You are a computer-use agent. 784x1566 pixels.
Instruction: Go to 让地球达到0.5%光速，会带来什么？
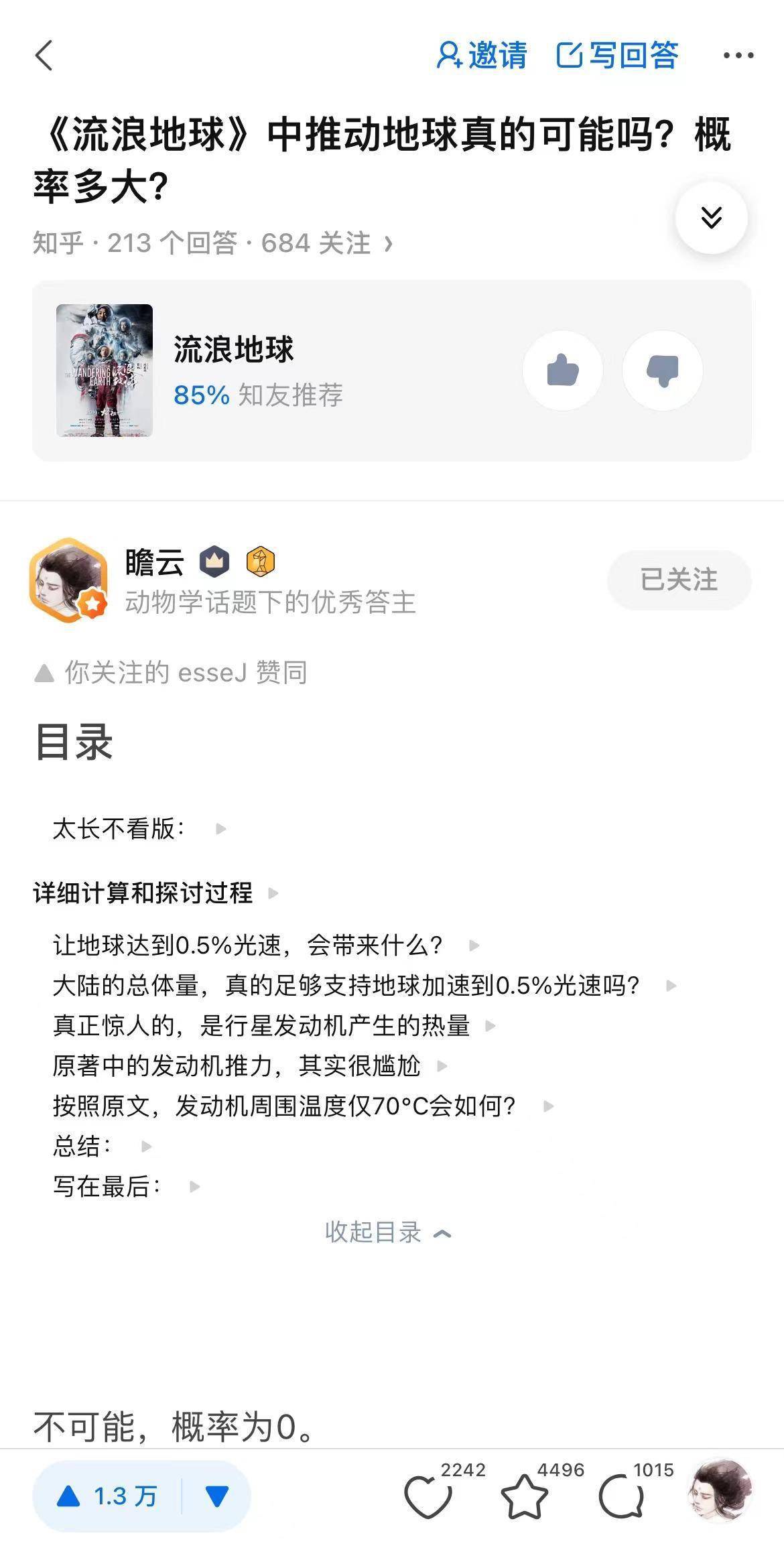click(248, 945)
